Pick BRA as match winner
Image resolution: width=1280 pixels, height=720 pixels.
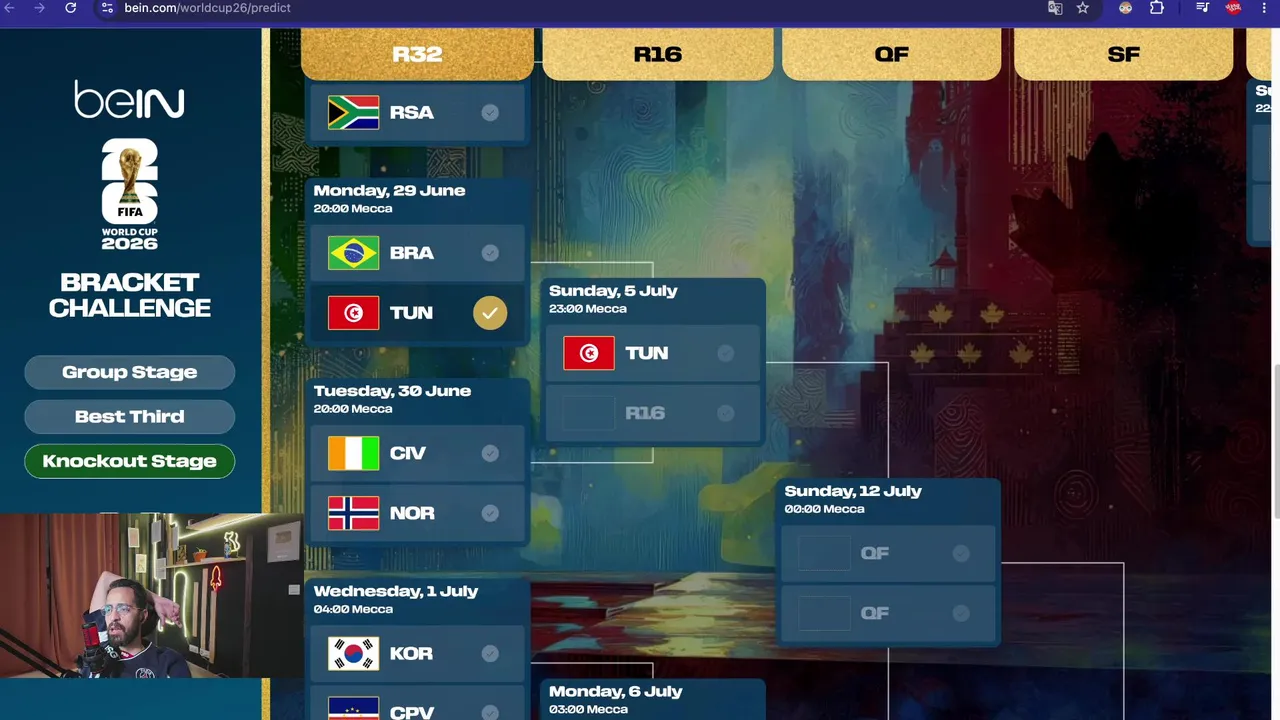tap(416, 253)
